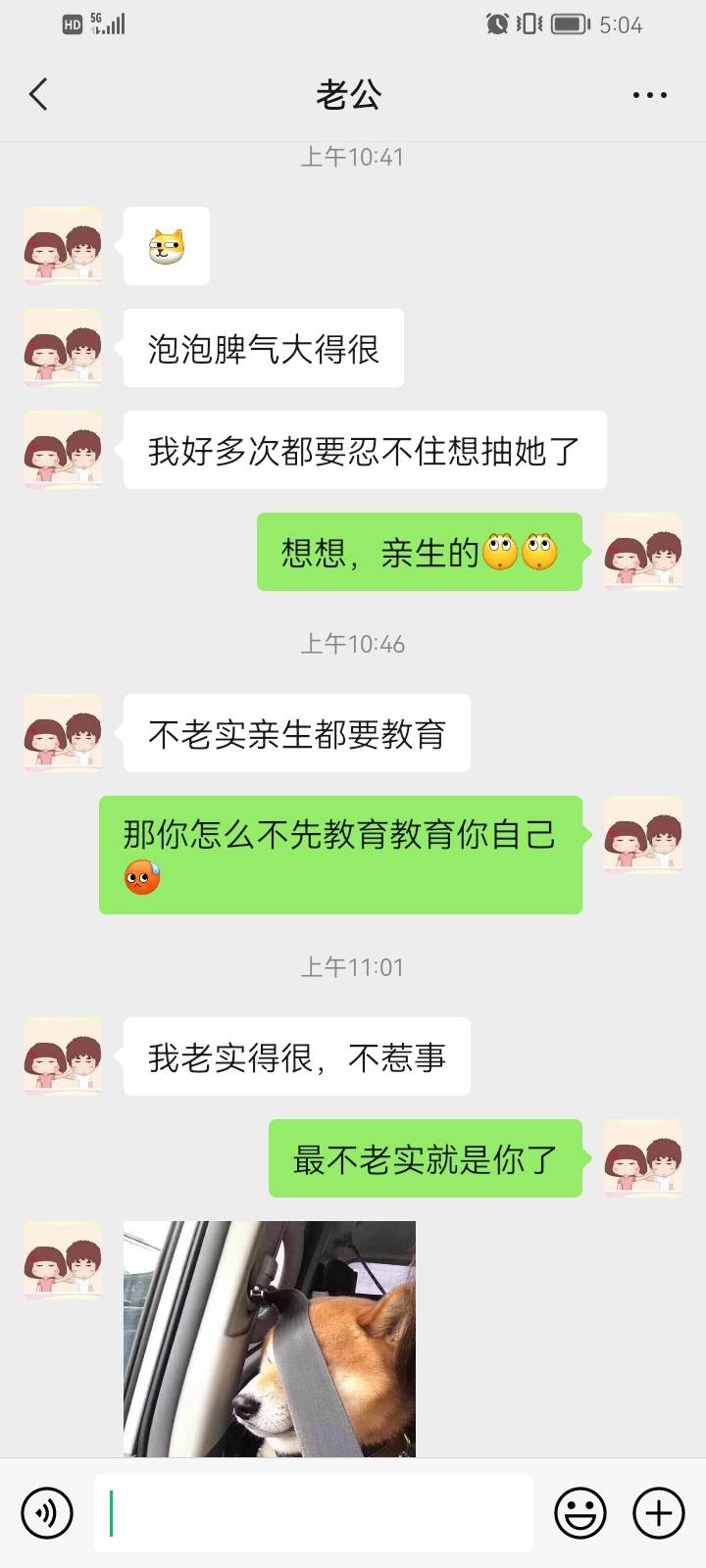Tap the cat sticker message
Viewport: 706px width, 1568px height.
pyautogui.click(x=165, y=246)
